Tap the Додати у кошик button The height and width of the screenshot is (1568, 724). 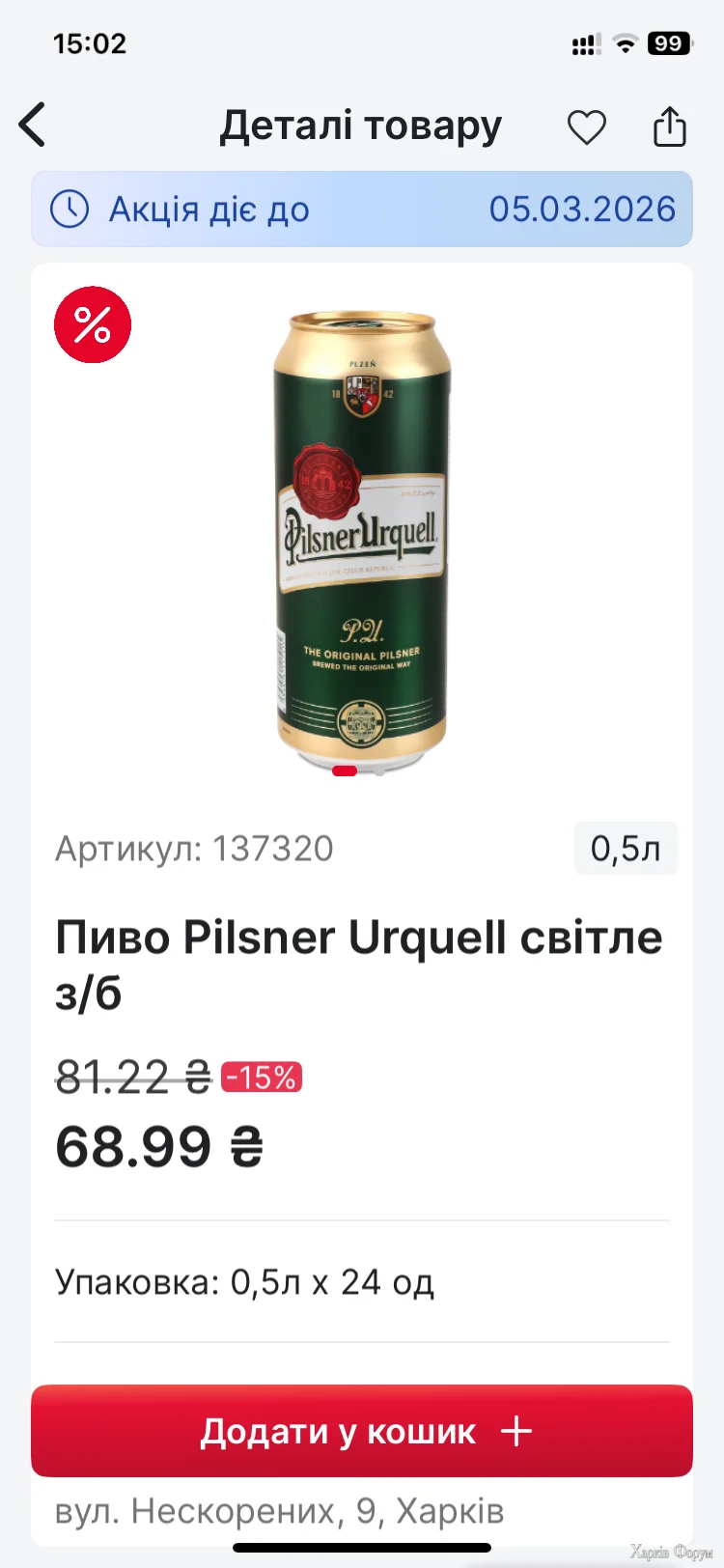coord(362,1431)
